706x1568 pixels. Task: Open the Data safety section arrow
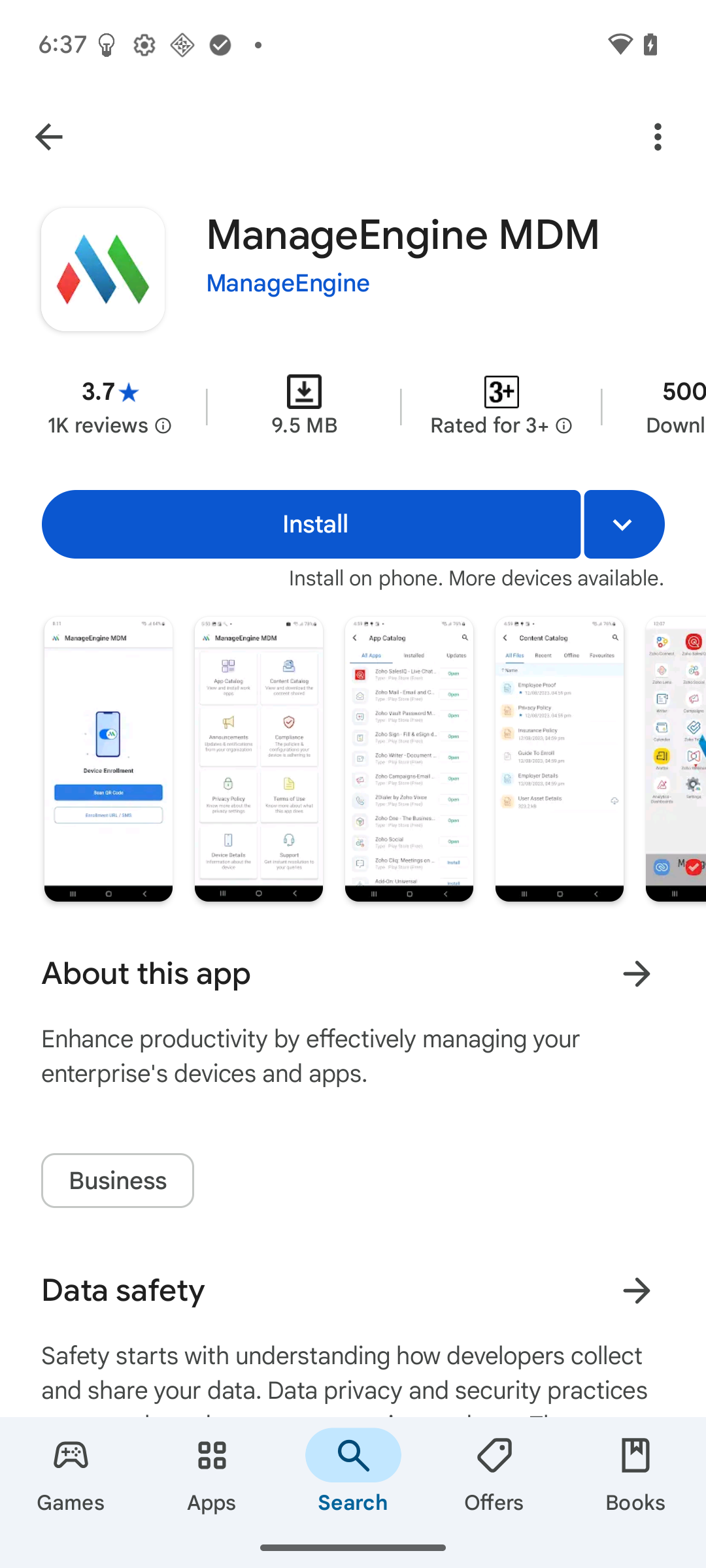coord(637,1291)
